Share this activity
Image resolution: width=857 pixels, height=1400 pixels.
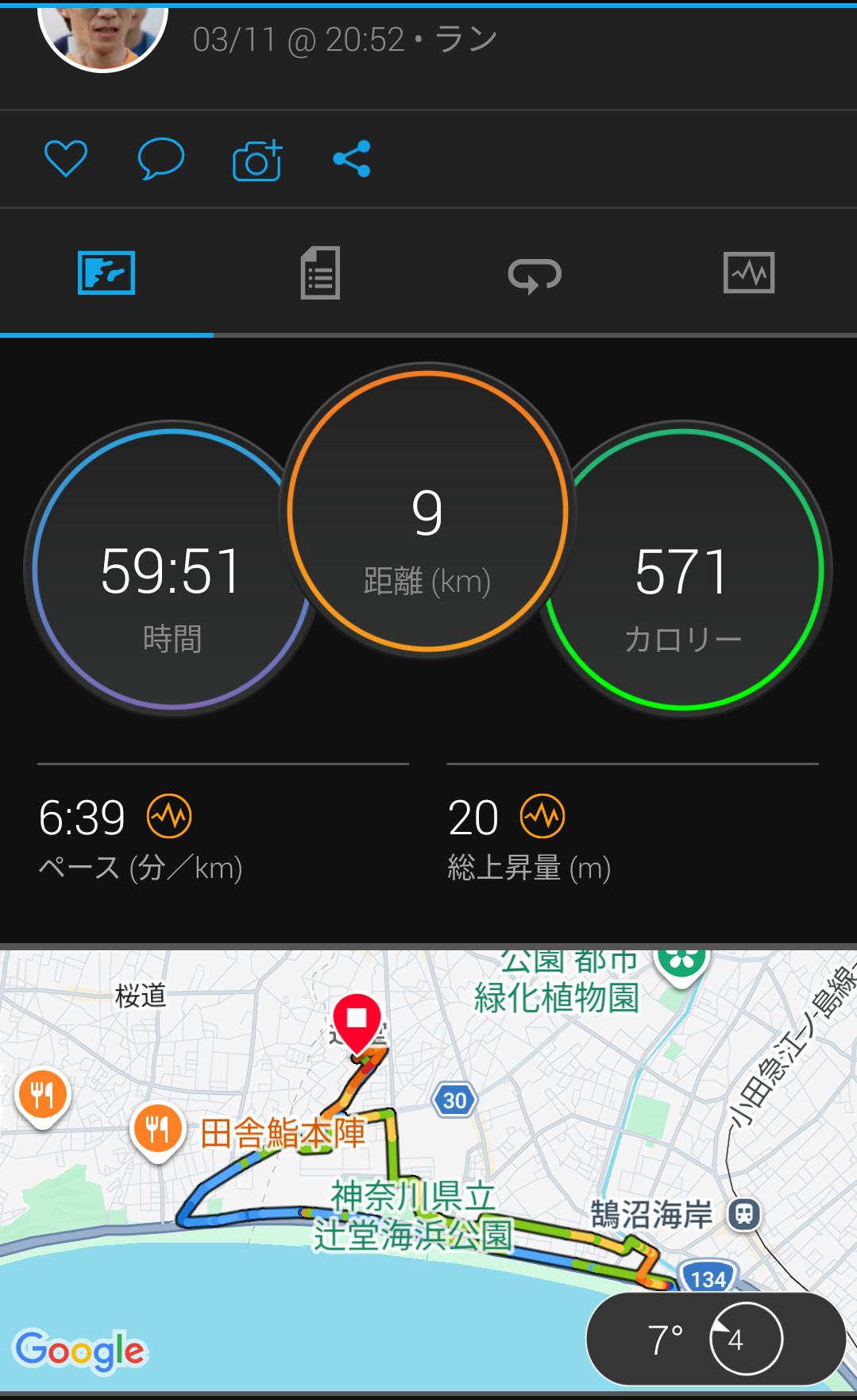click(x=352, y=159)
